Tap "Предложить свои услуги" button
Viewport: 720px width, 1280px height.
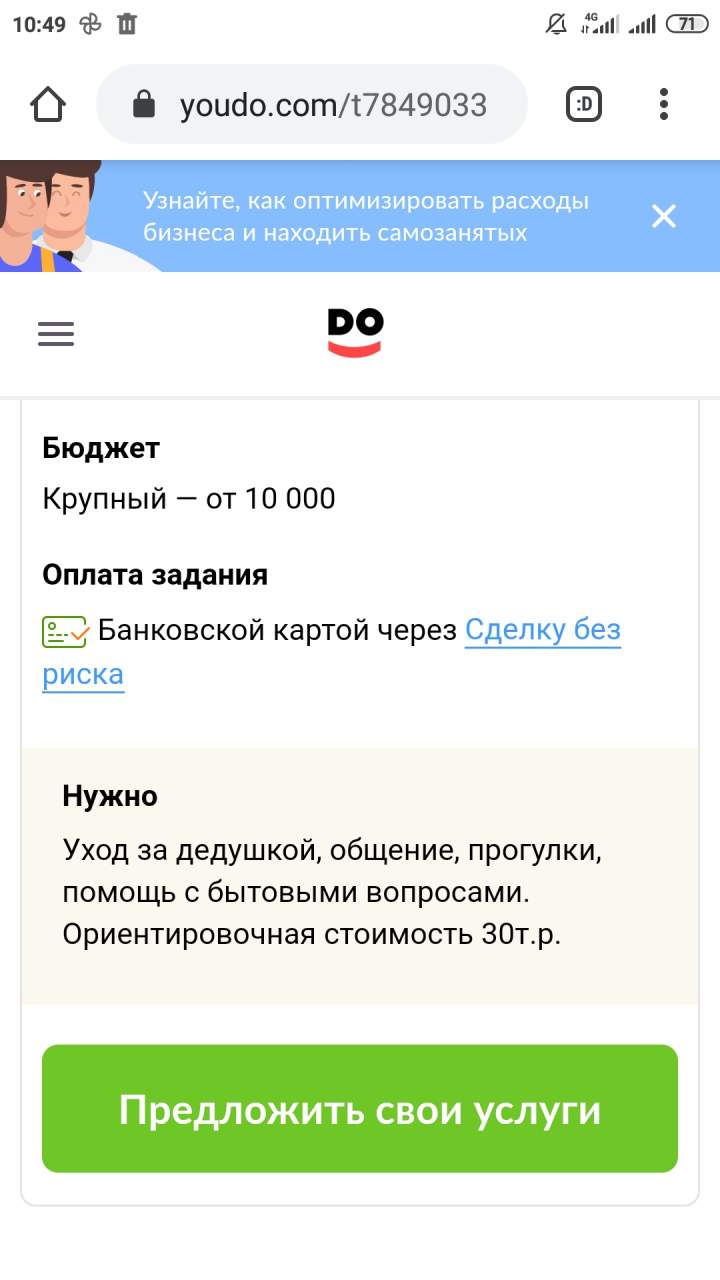(360, 1109)
